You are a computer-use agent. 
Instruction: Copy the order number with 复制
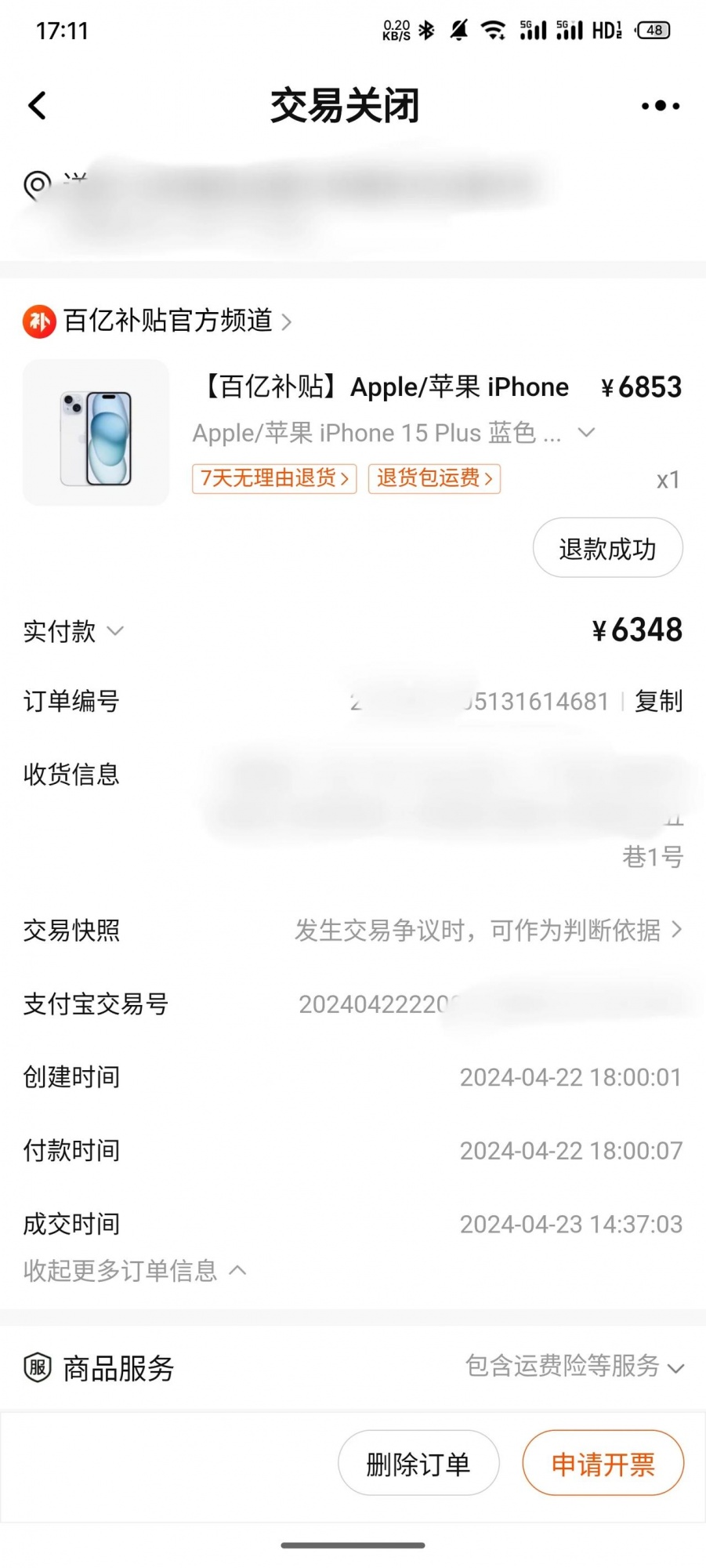[x=658, y=701]
